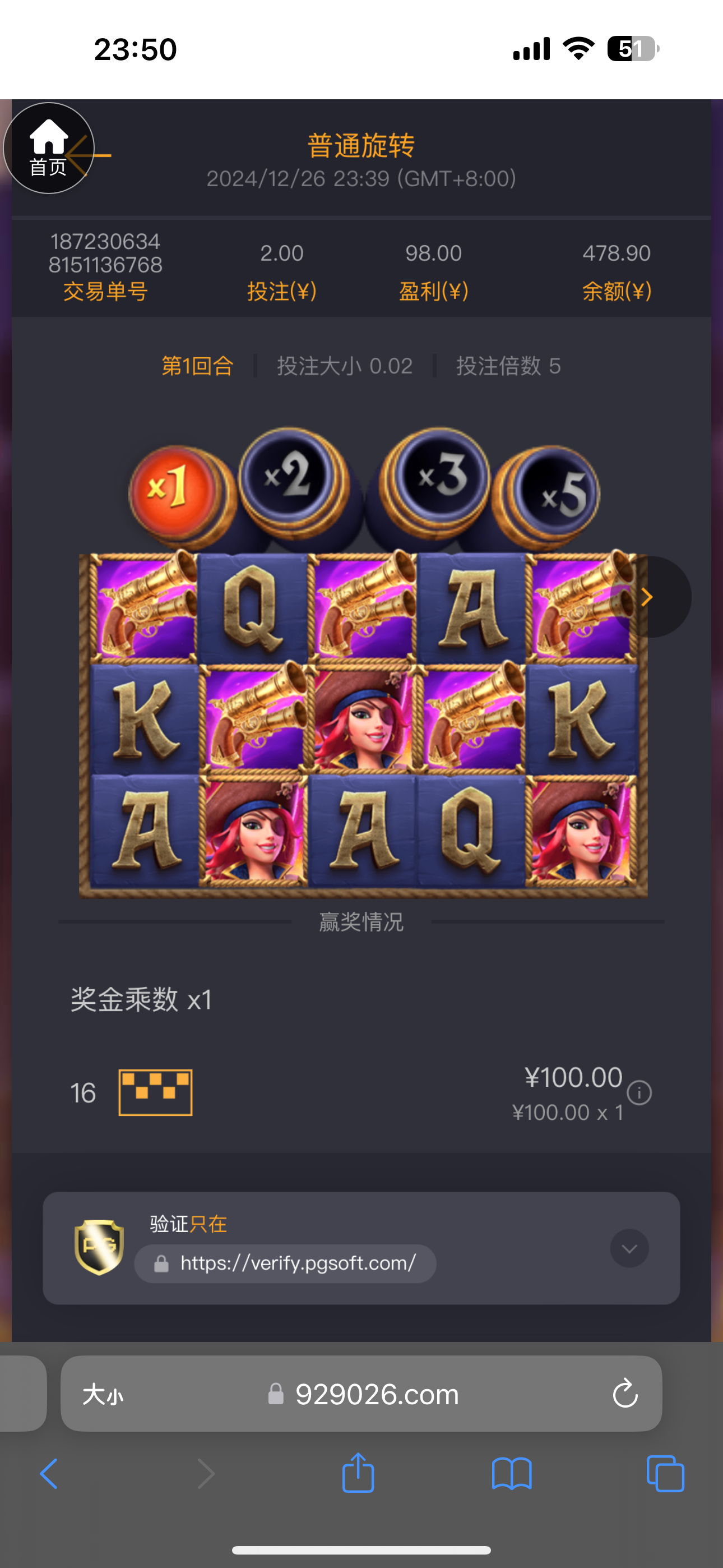This screenshot has height=1568, width=723.
Task: Tap the 首页 home floating button
Action: pyautogui.click(x=49, y=148)
